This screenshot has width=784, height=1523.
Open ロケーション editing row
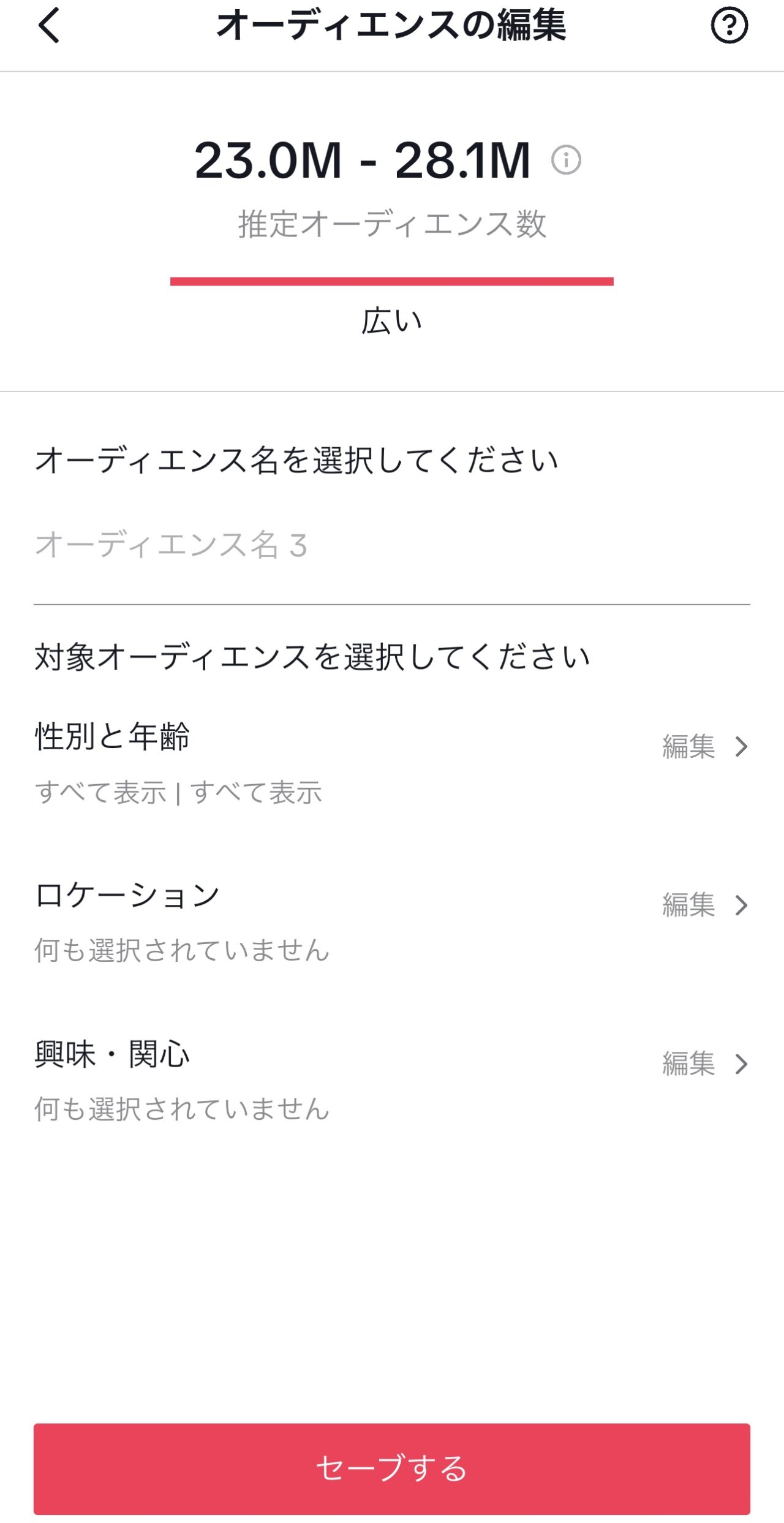(392, 922)
